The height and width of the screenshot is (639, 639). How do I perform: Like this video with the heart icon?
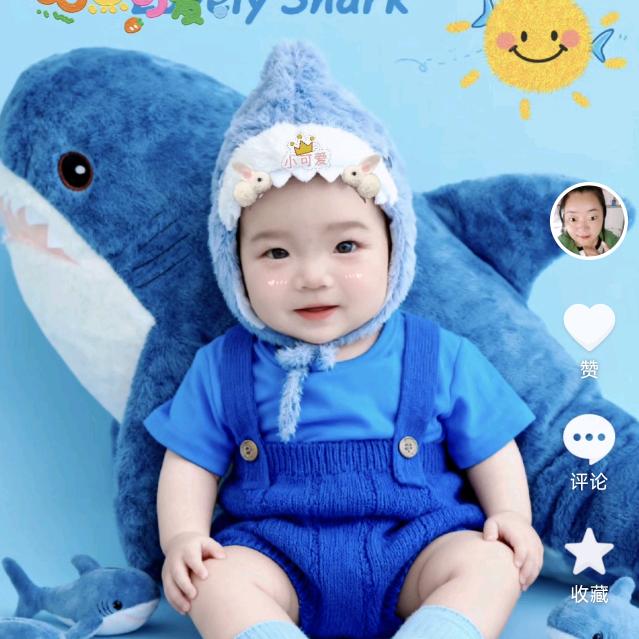(x=588, y=328)
